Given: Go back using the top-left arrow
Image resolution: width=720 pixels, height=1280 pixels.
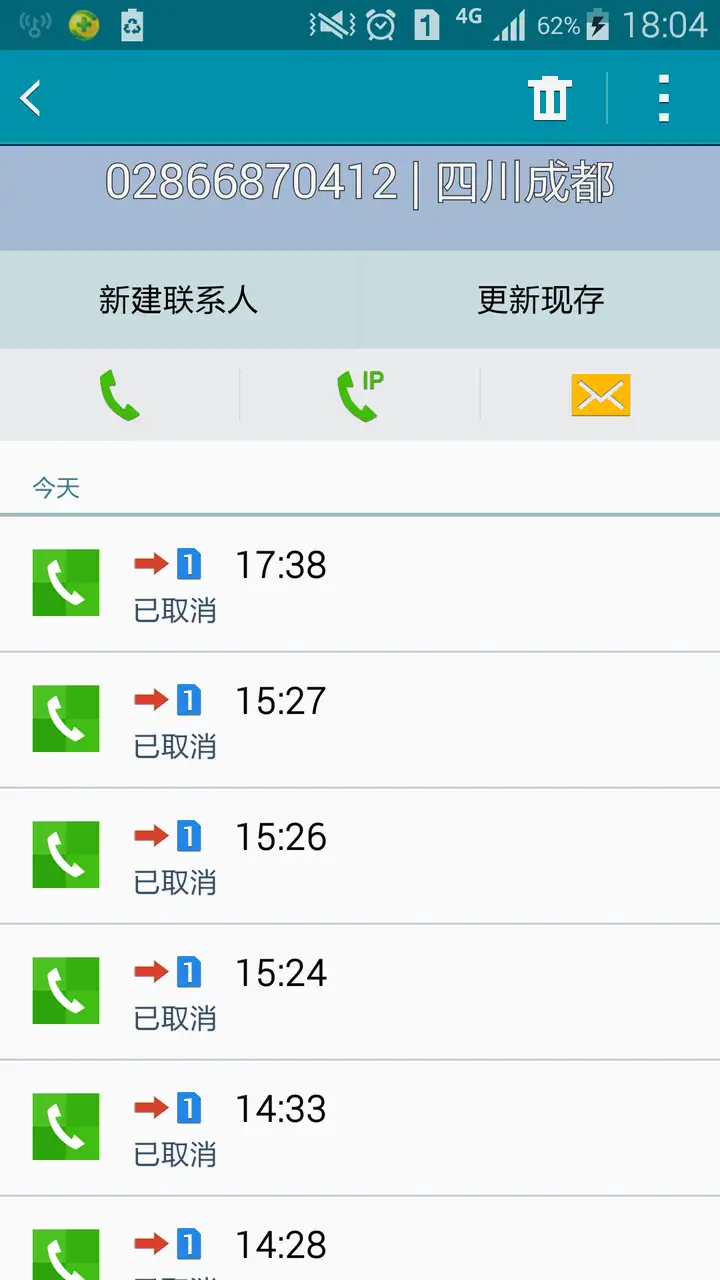Looking at the screenshot, I should [x=32, y=98].
